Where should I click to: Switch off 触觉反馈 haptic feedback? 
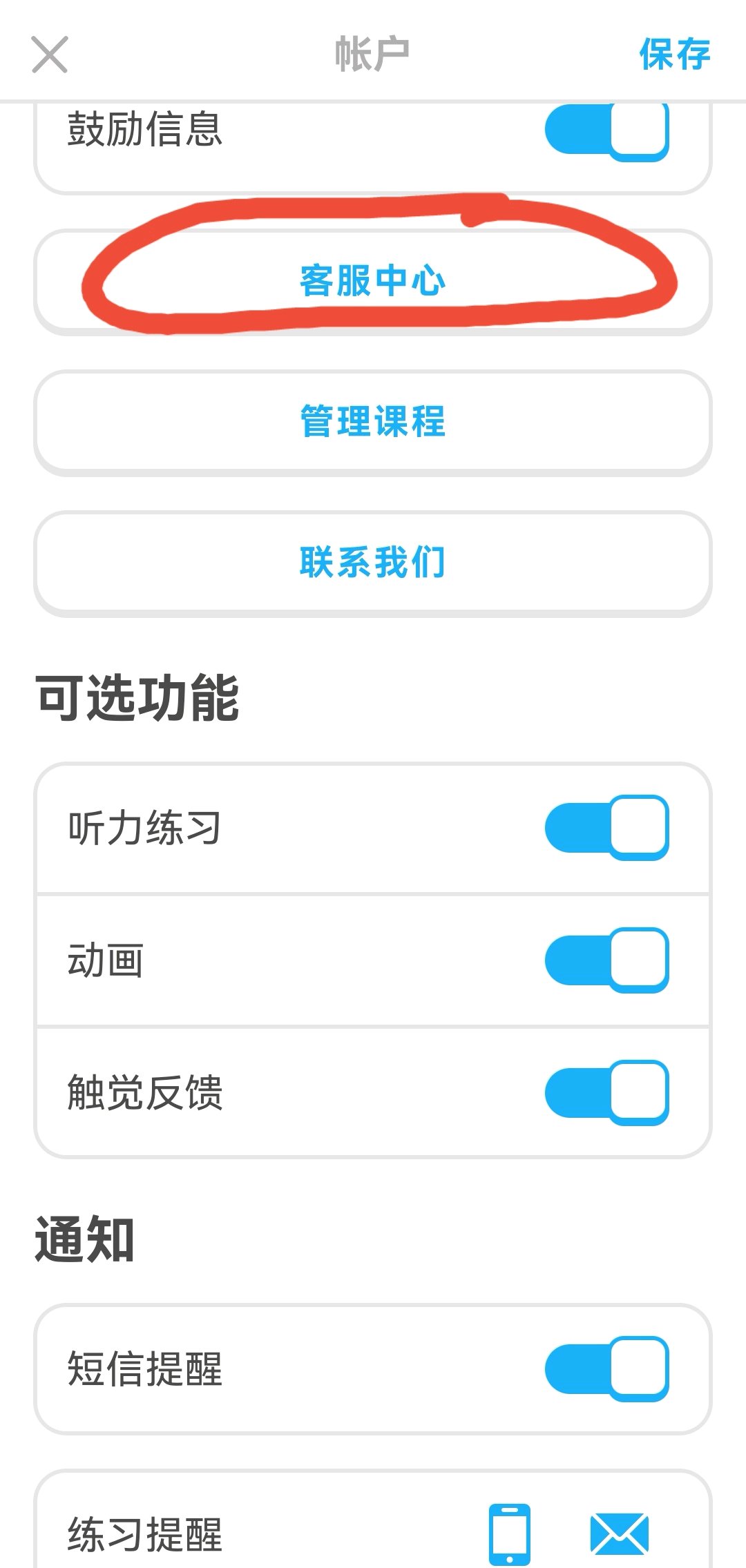[606, 1093]
